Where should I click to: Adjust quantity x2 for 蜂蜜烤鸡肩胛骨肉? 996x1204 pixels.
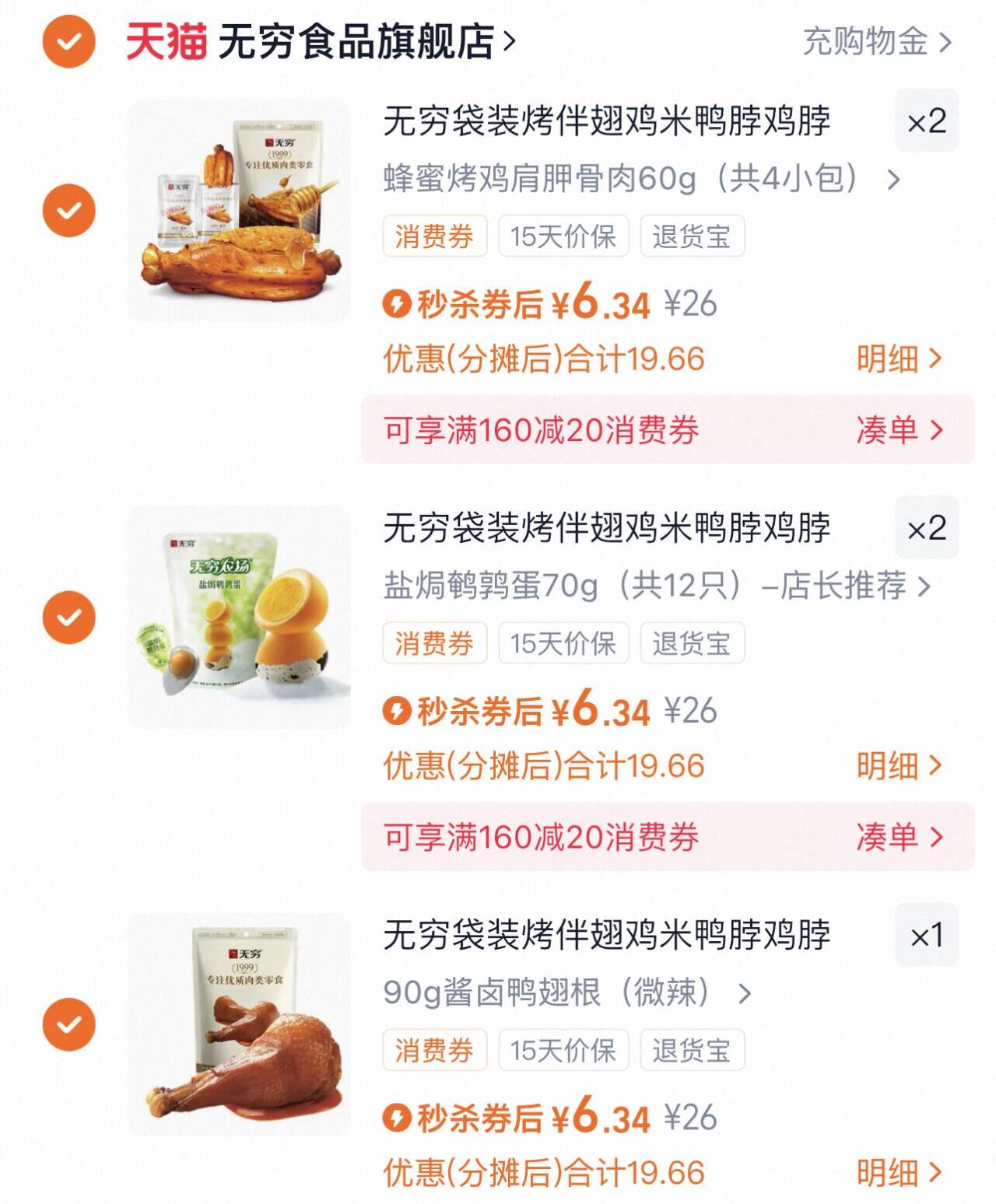pos(926,121)
